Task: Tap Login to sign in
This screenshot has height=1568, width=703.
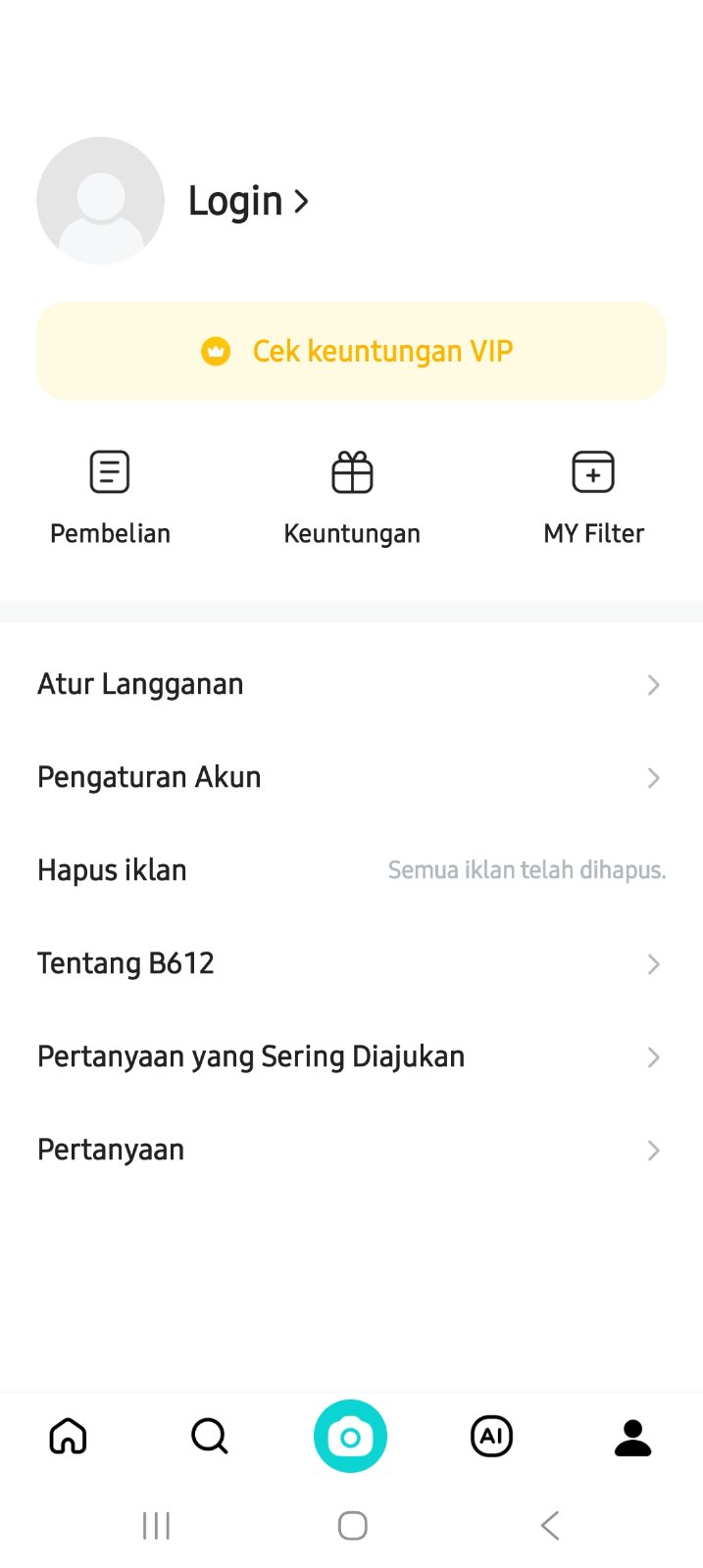Action: click(247, 201)
